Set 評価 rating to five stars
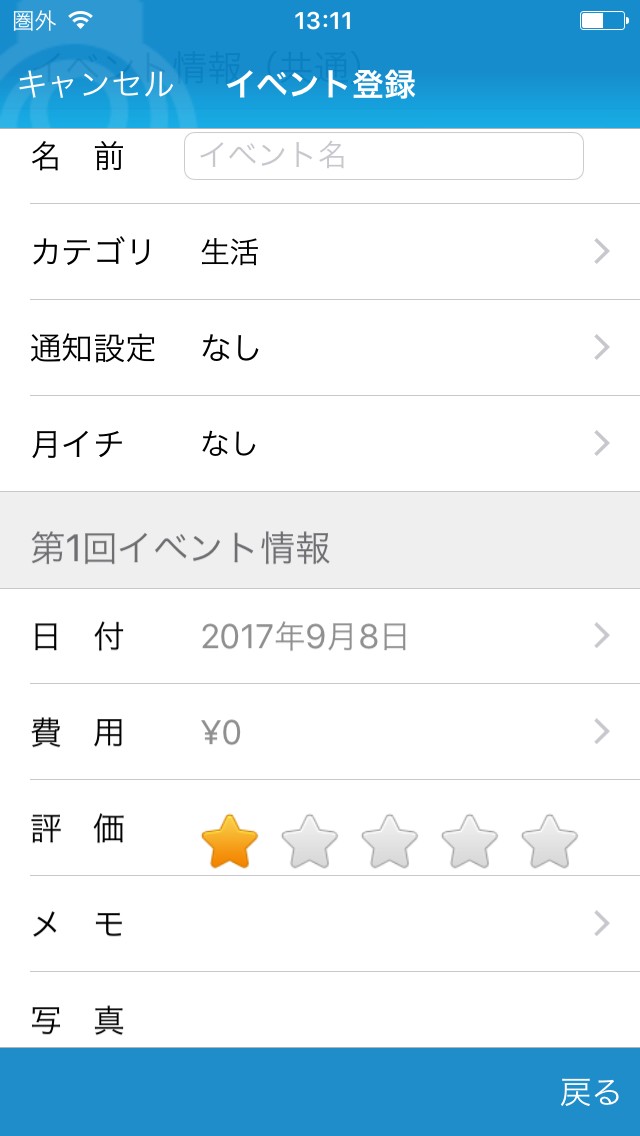The width and height of the screenshot is (640, 1136). (x=550, y=842)
